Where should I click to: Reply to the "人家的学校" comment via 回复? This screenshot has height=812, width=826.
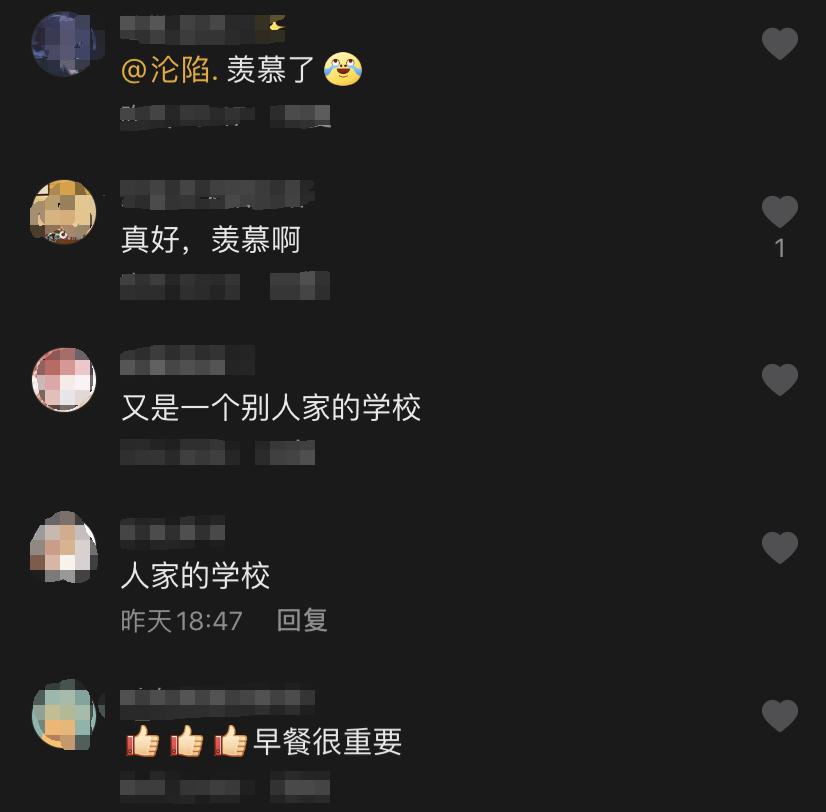click(302, 620)
